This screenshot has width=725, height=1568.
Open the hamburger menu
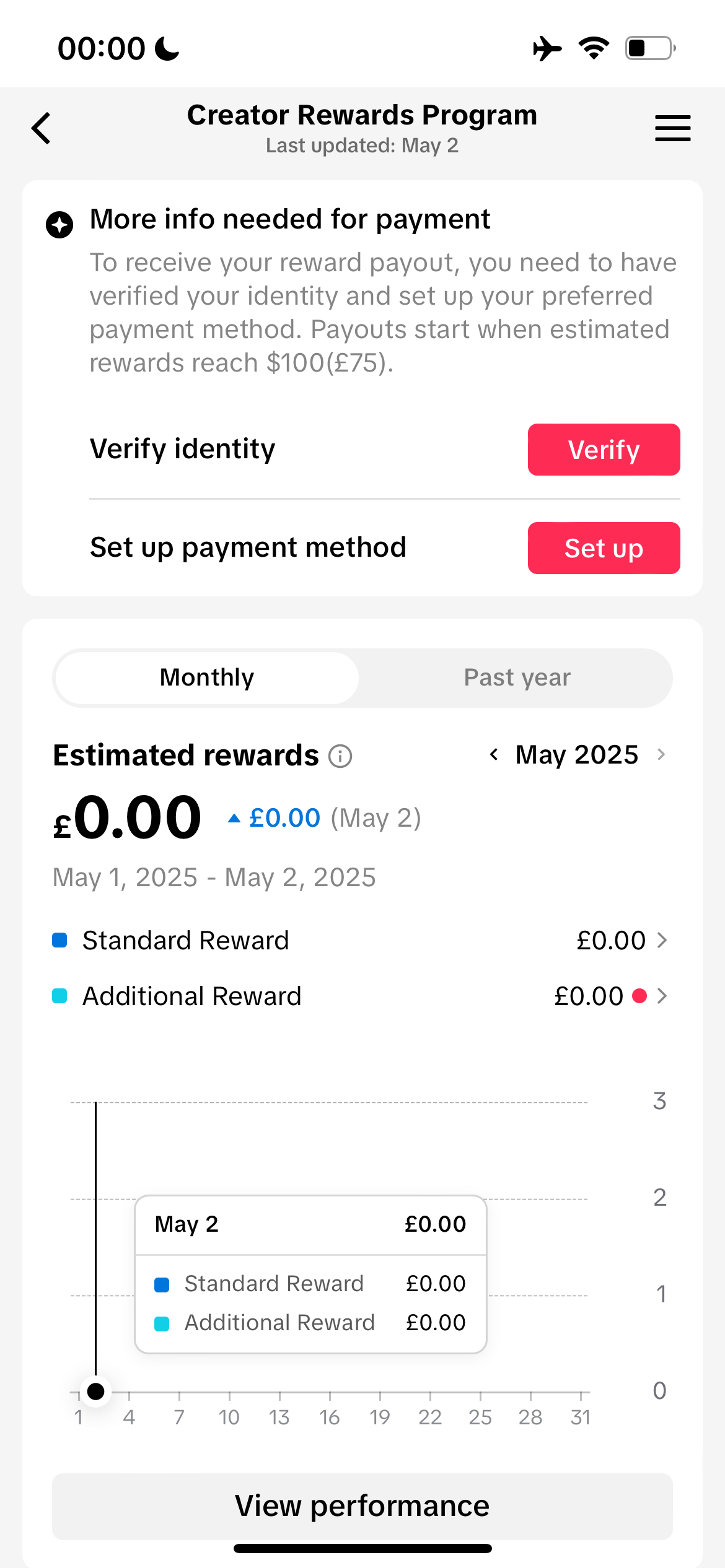point(673,128)
